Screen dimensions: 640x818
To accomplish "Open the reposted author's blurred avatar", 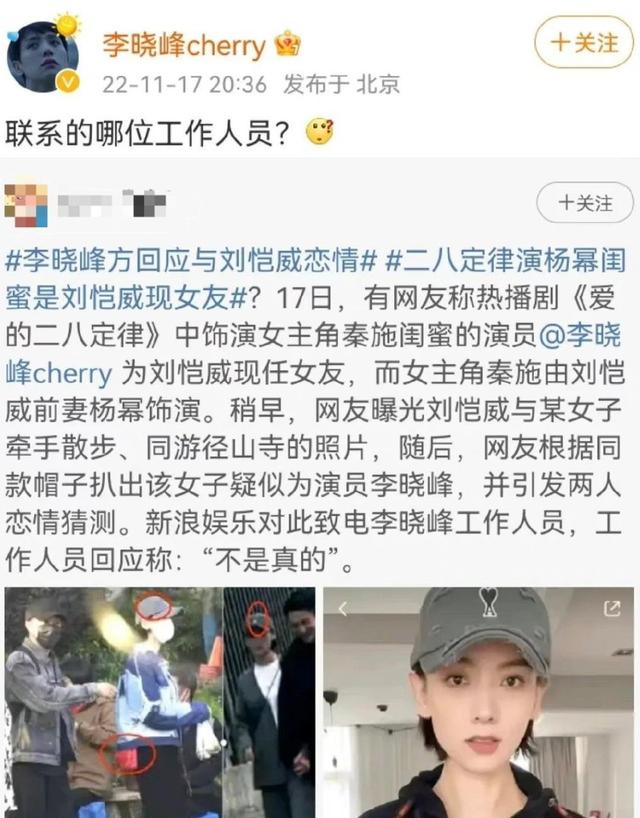I will 27,203.
